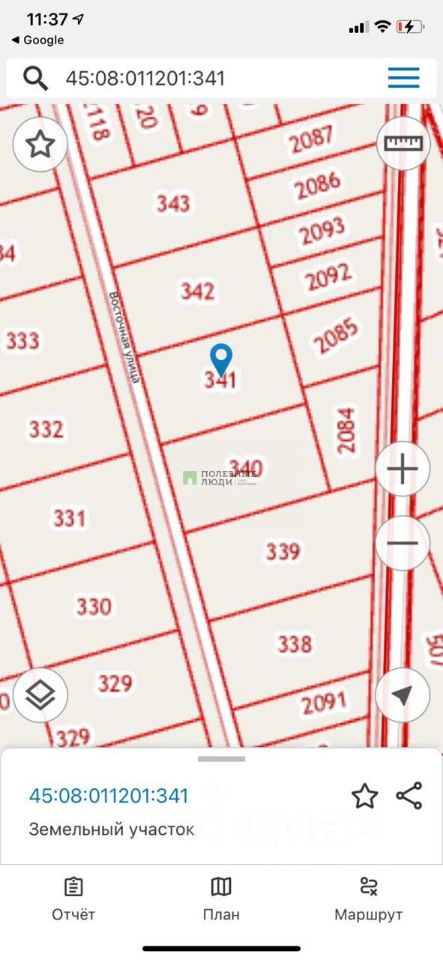This screenshot has width=443, height=960.
Task: Return to Google via the back link
Action: pos(37,40)
